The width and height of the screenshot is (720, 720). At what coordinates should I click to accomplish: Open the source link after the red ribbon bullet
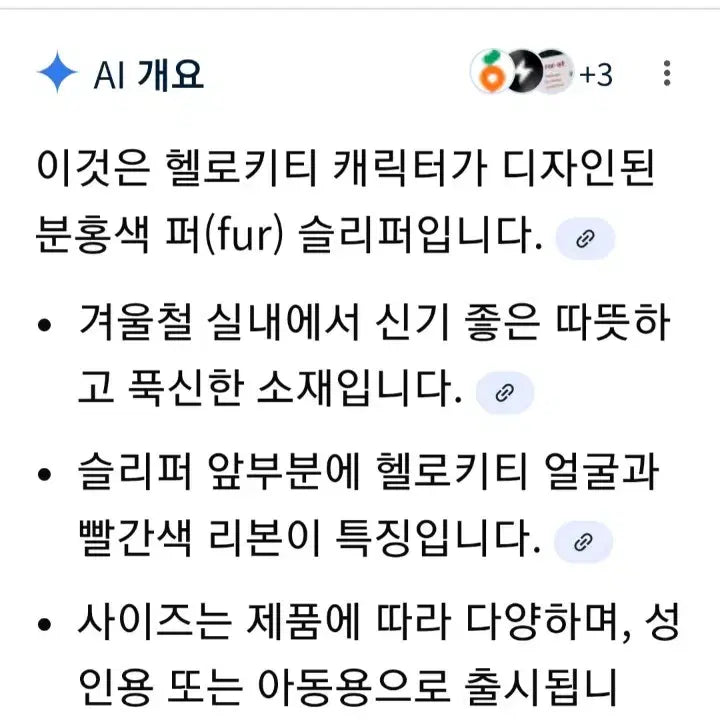[x=584, y=542]
